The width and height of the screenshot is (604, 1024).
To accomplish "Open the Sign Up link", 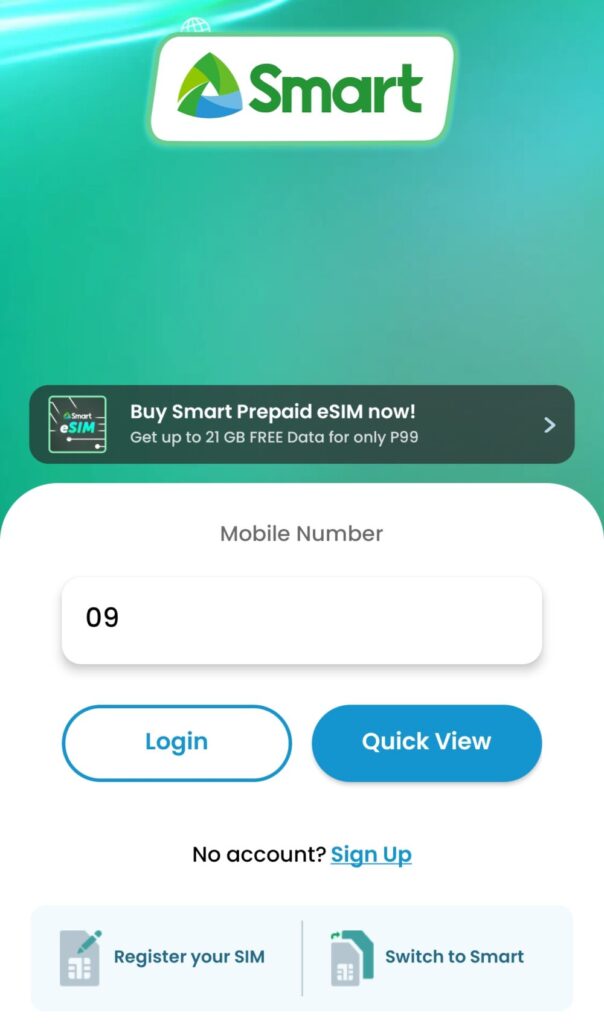I will click(371, 855).
